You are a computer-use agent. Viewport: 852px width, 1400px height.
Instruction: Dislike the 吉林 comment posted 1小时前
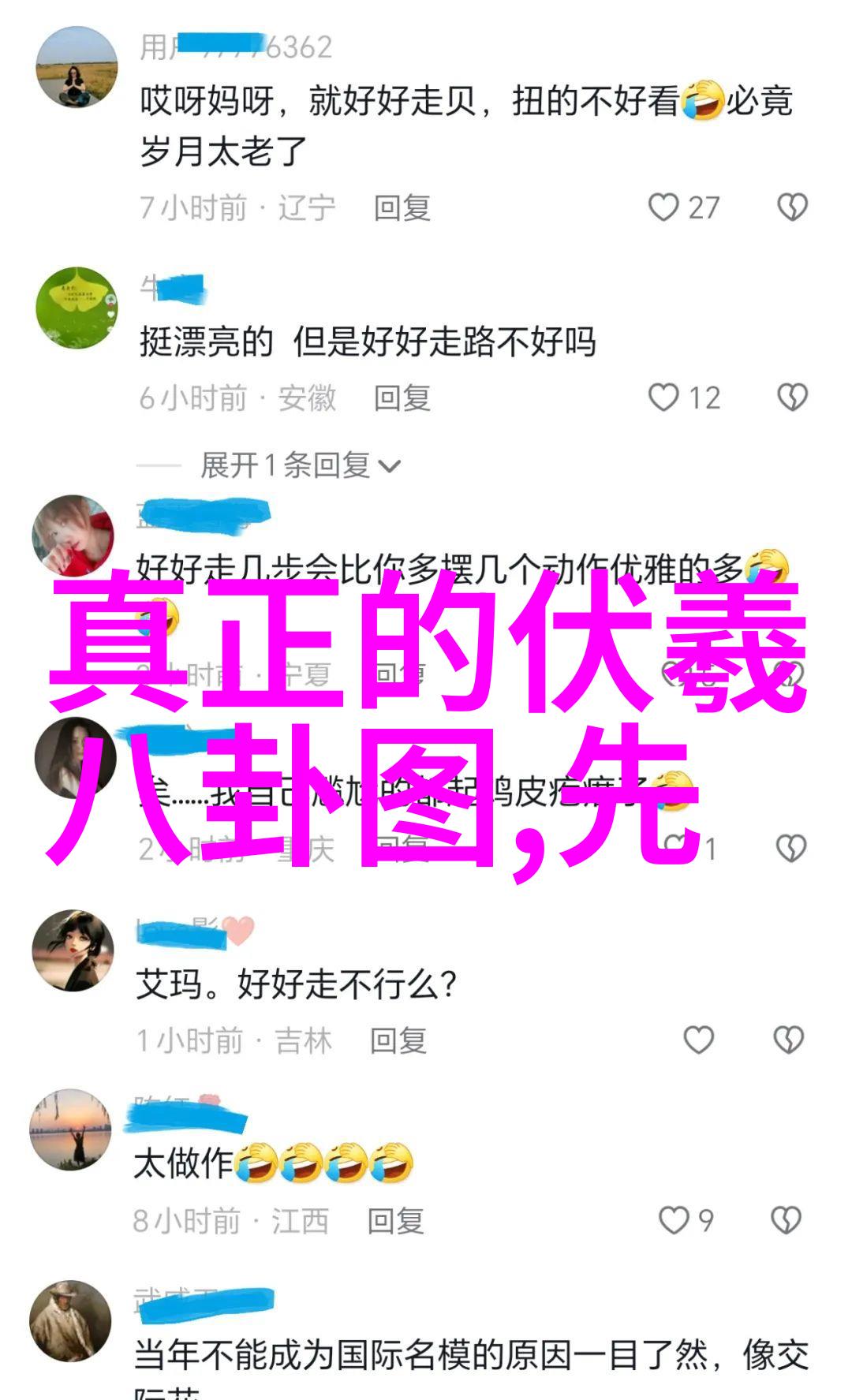788,1040
